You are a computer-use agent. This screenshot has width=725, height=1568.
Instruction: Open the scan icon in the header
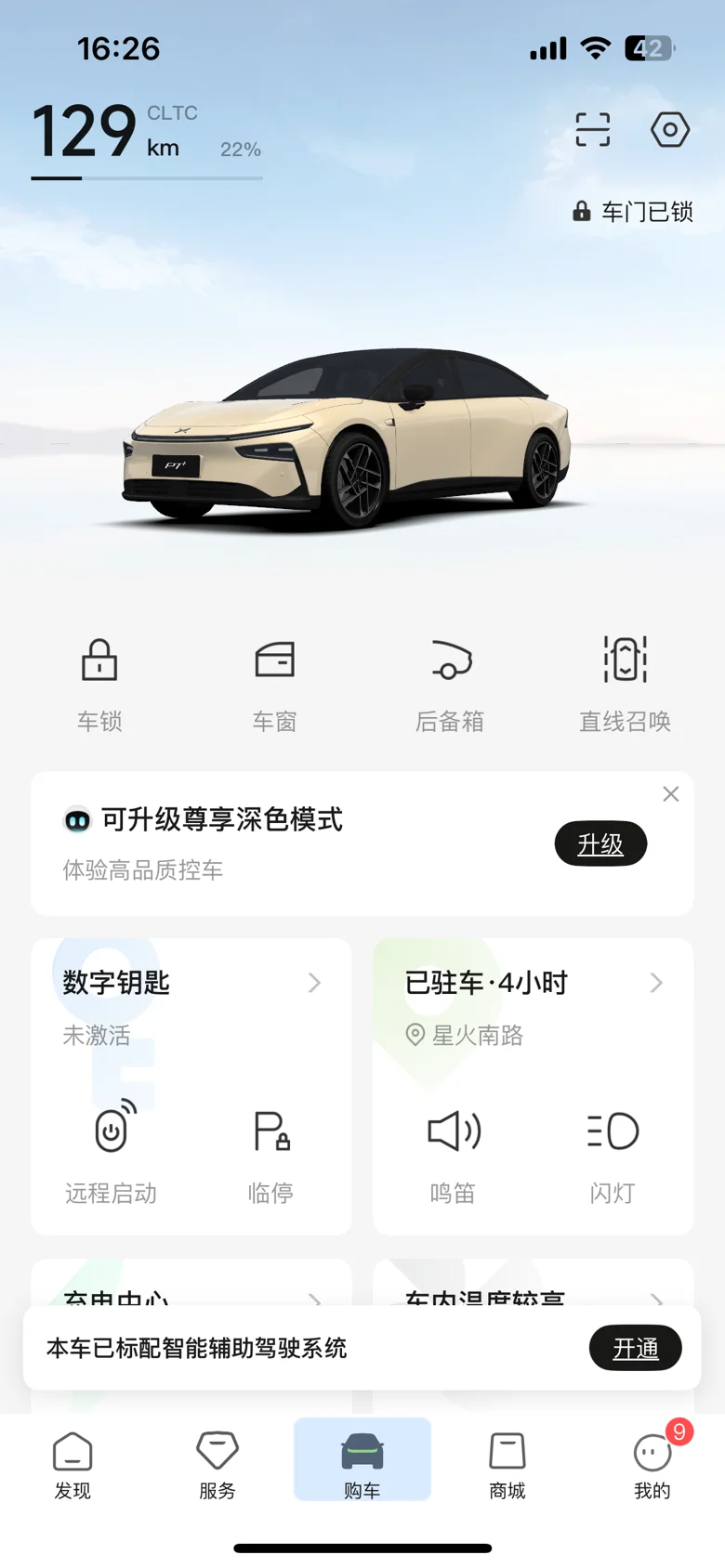point(592,130)
